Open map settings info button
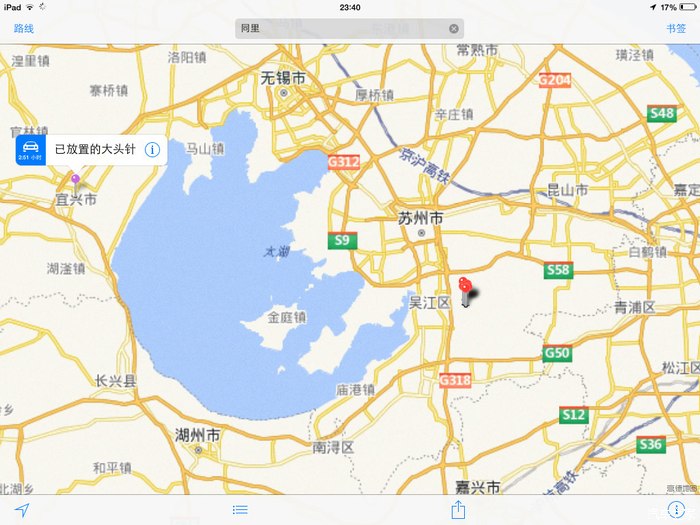Viewport: 700px width, 525px height. (677, 510)
